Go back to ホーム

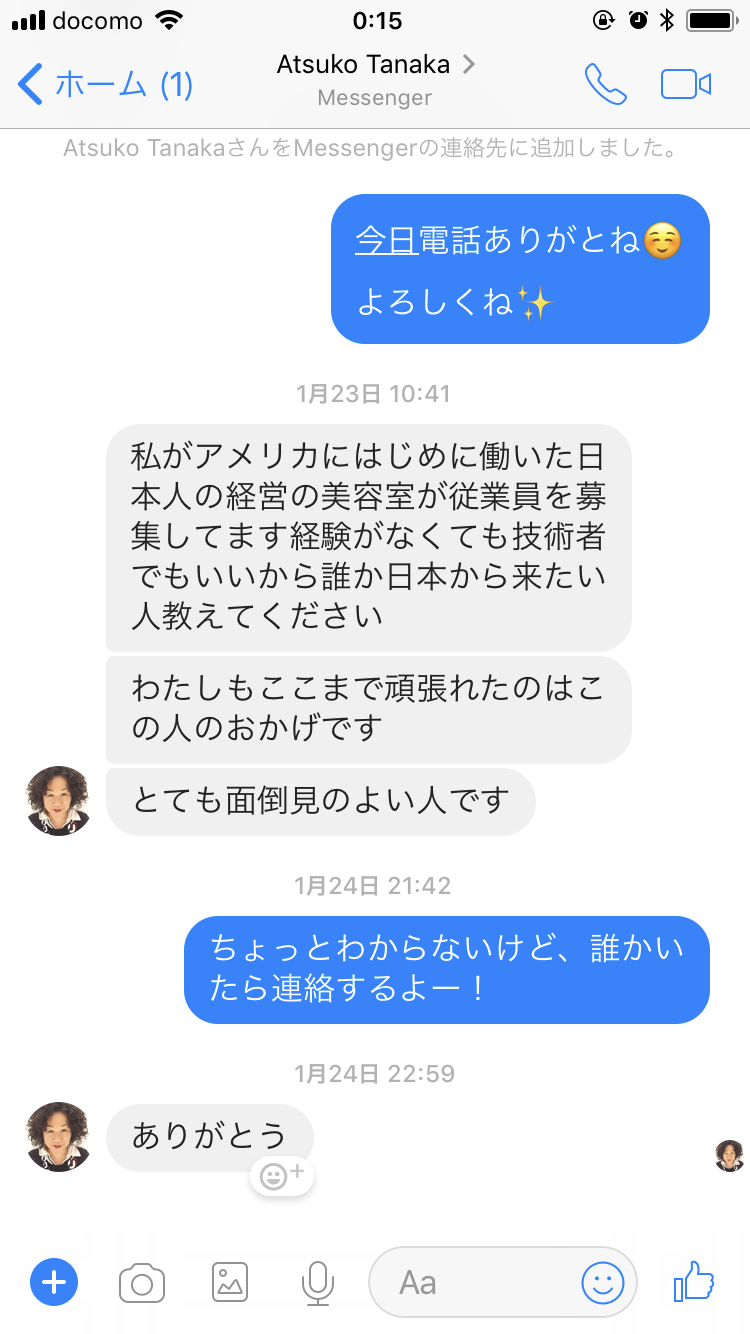pyautogui.click(x=105, y=84)
